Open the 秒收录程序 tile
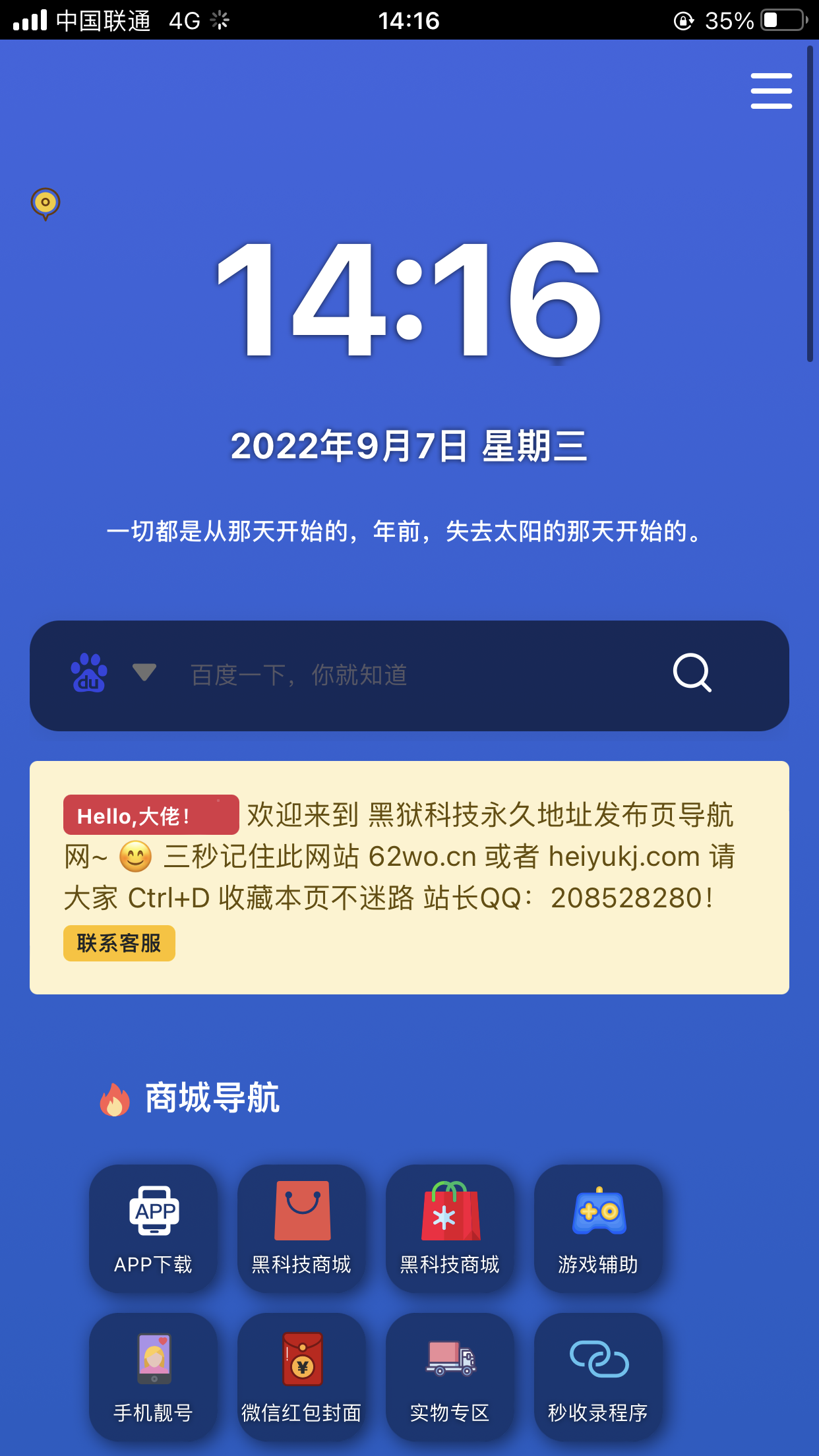This screenshot has height=1456, width=819. tap(598, 1377)
